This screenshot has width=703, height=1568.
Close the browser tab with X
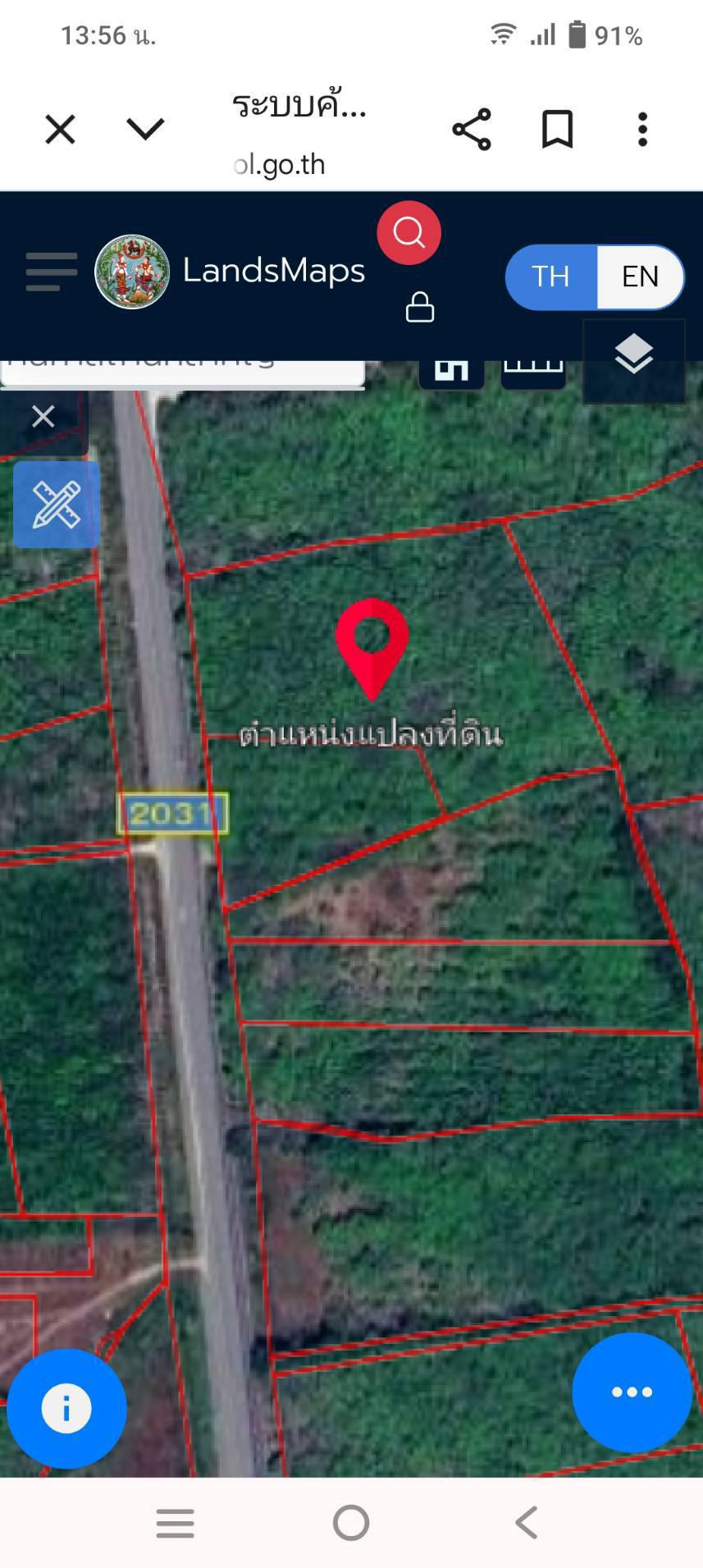point(60,130)
